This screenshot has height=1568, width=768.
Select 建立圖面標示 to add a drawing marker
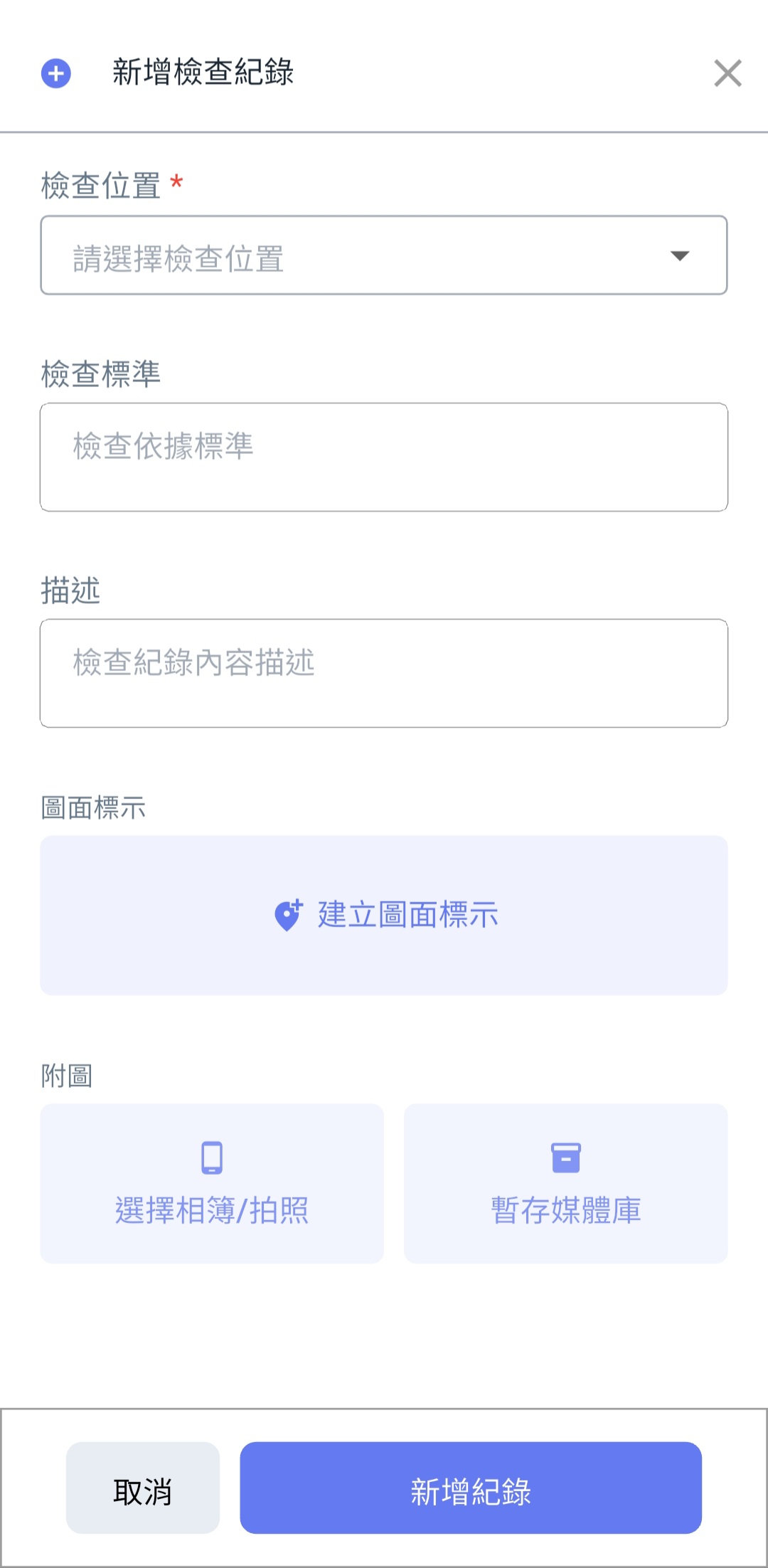pyautogui.click(x=384, y=915)
